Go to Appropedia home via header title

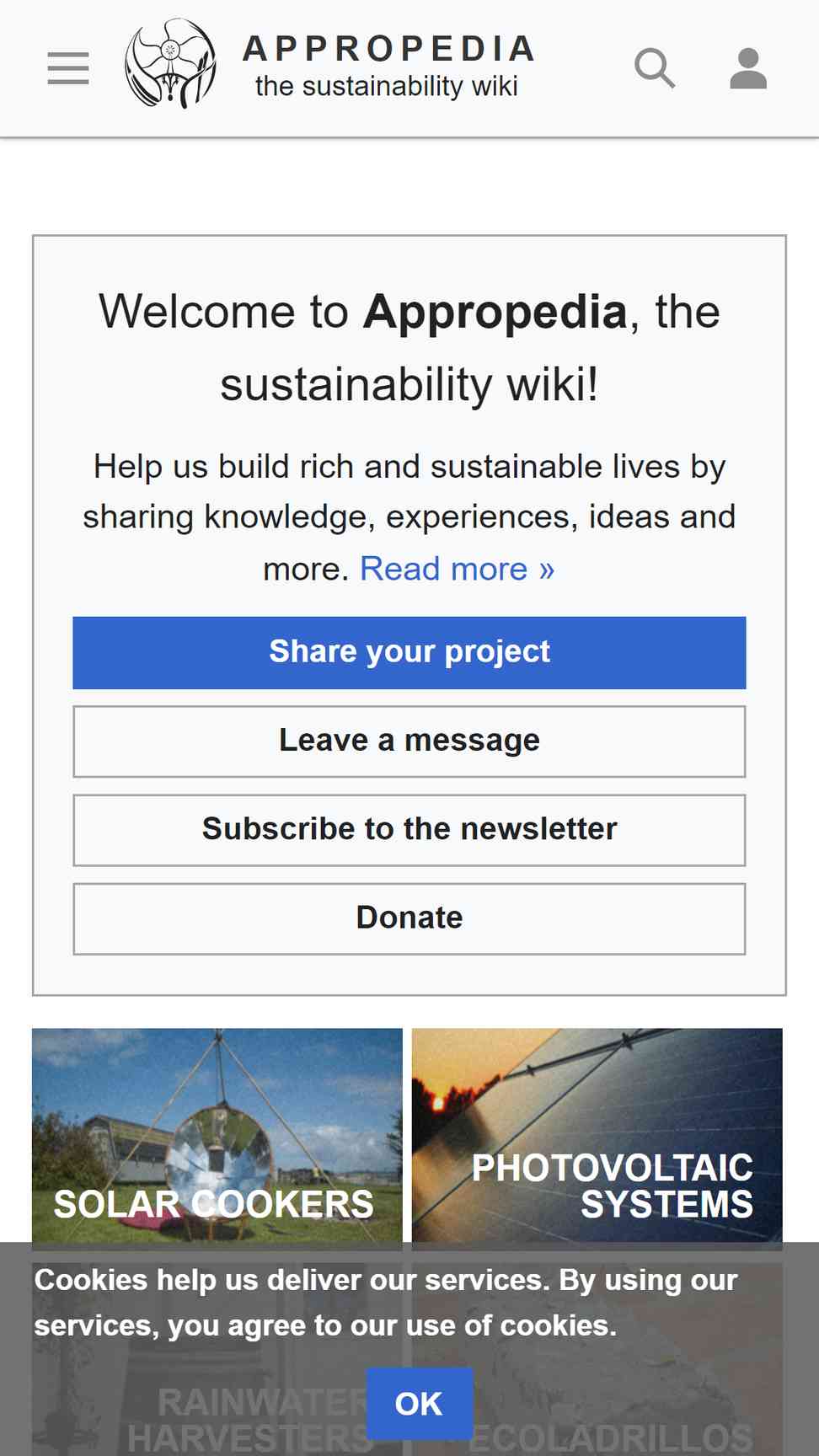[388, 67]
